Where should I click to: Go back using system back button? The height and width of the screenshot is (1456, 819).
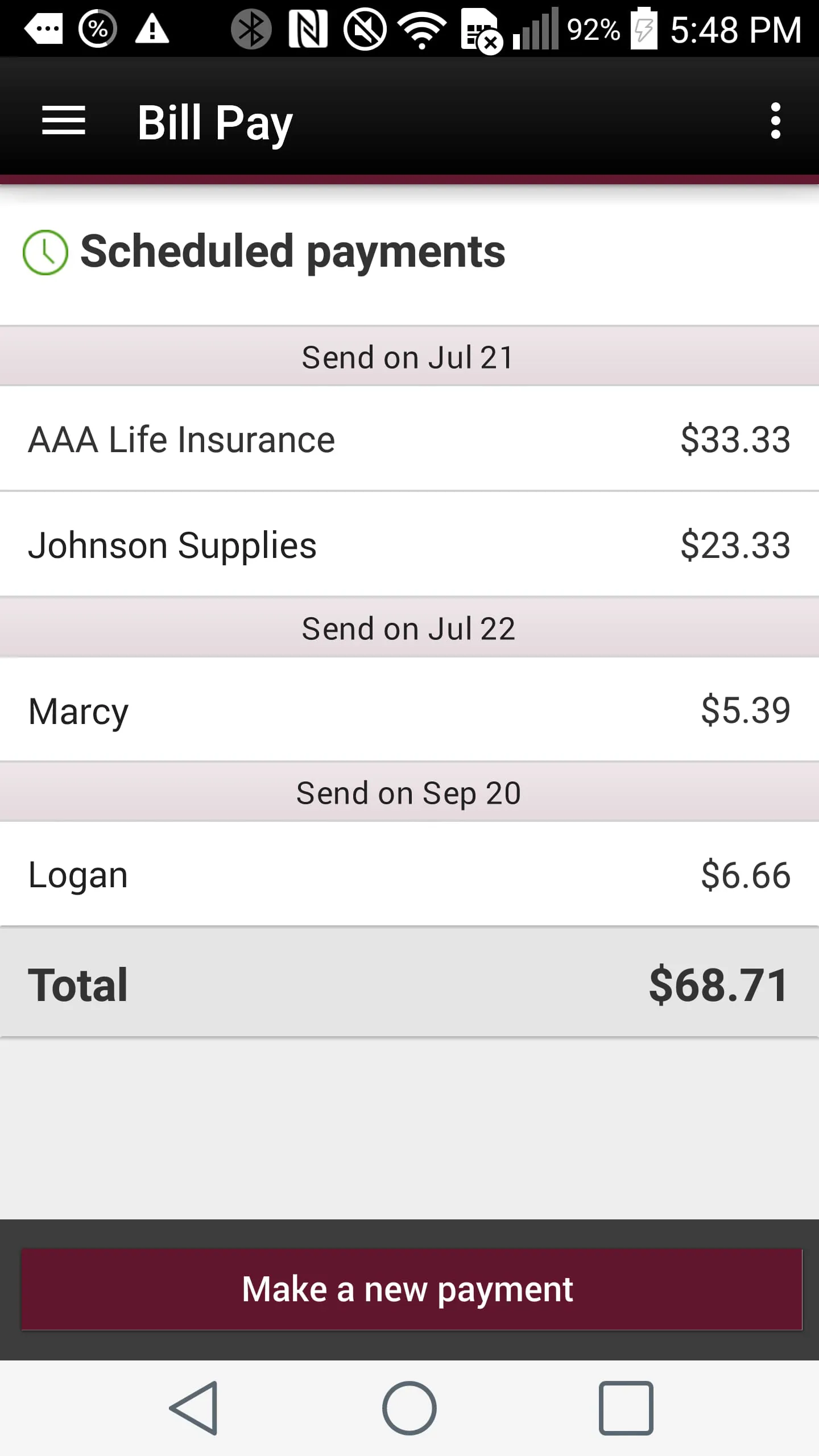(x=194, y=1408)
